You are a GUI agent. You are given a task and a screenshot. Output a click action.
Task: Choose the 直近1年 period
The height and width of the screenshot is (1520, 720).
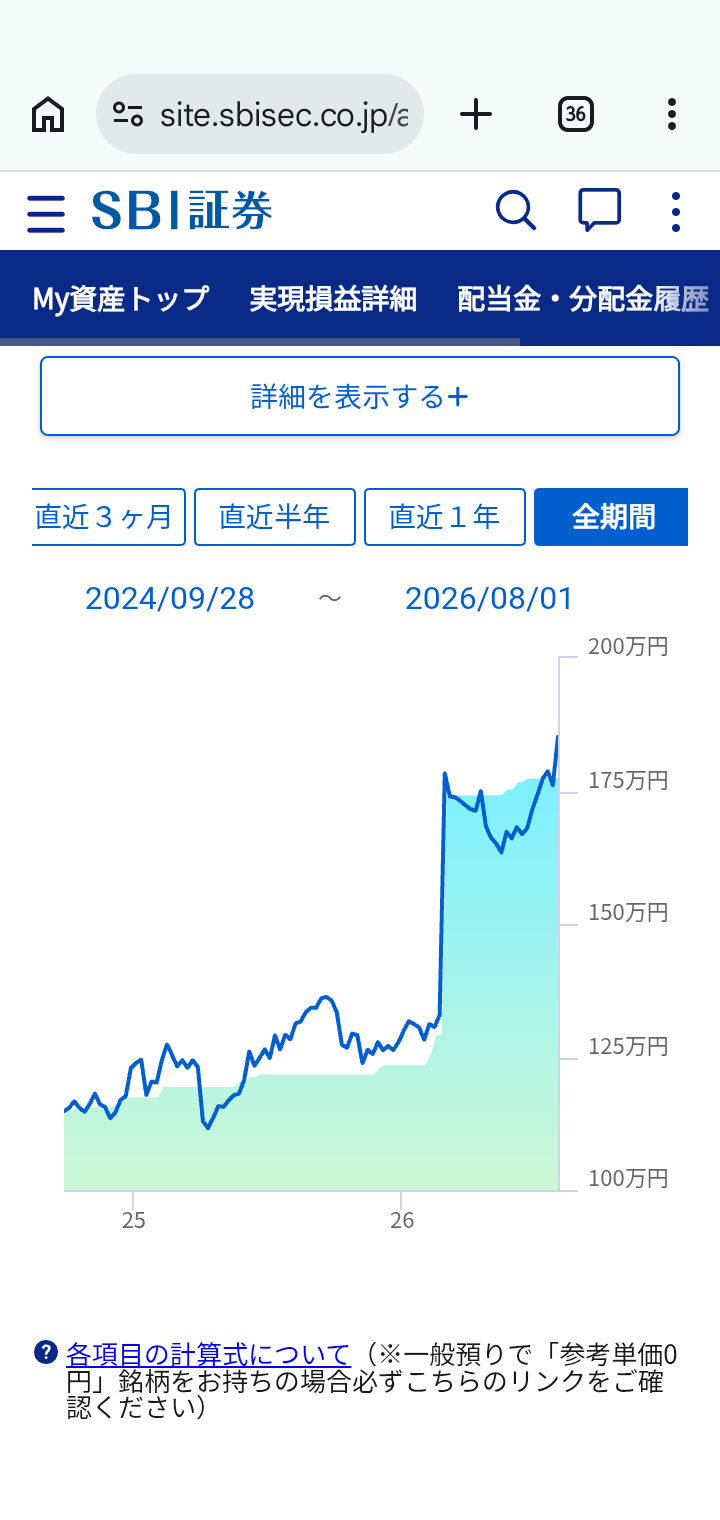pyautogui.click(x=445, y=517)
